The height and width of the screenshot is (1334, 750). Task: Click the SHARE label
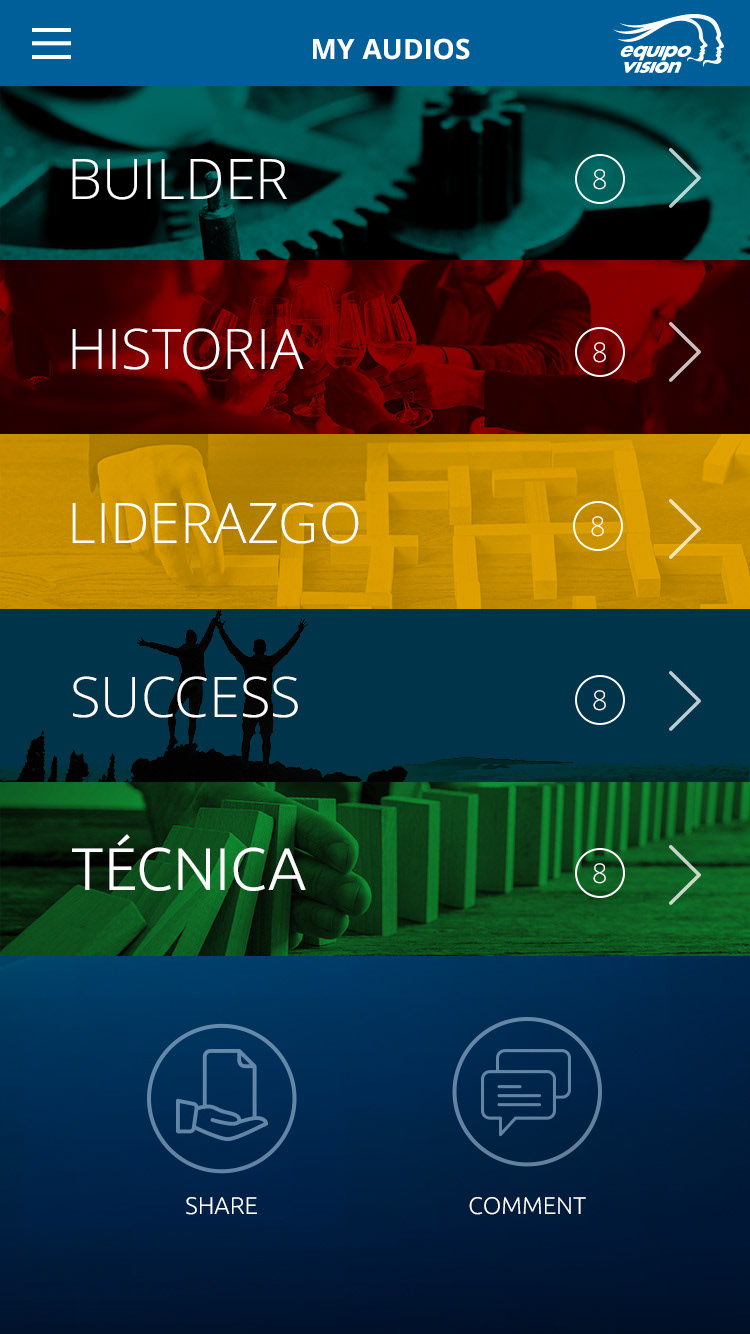click(x=221, y=1206)
